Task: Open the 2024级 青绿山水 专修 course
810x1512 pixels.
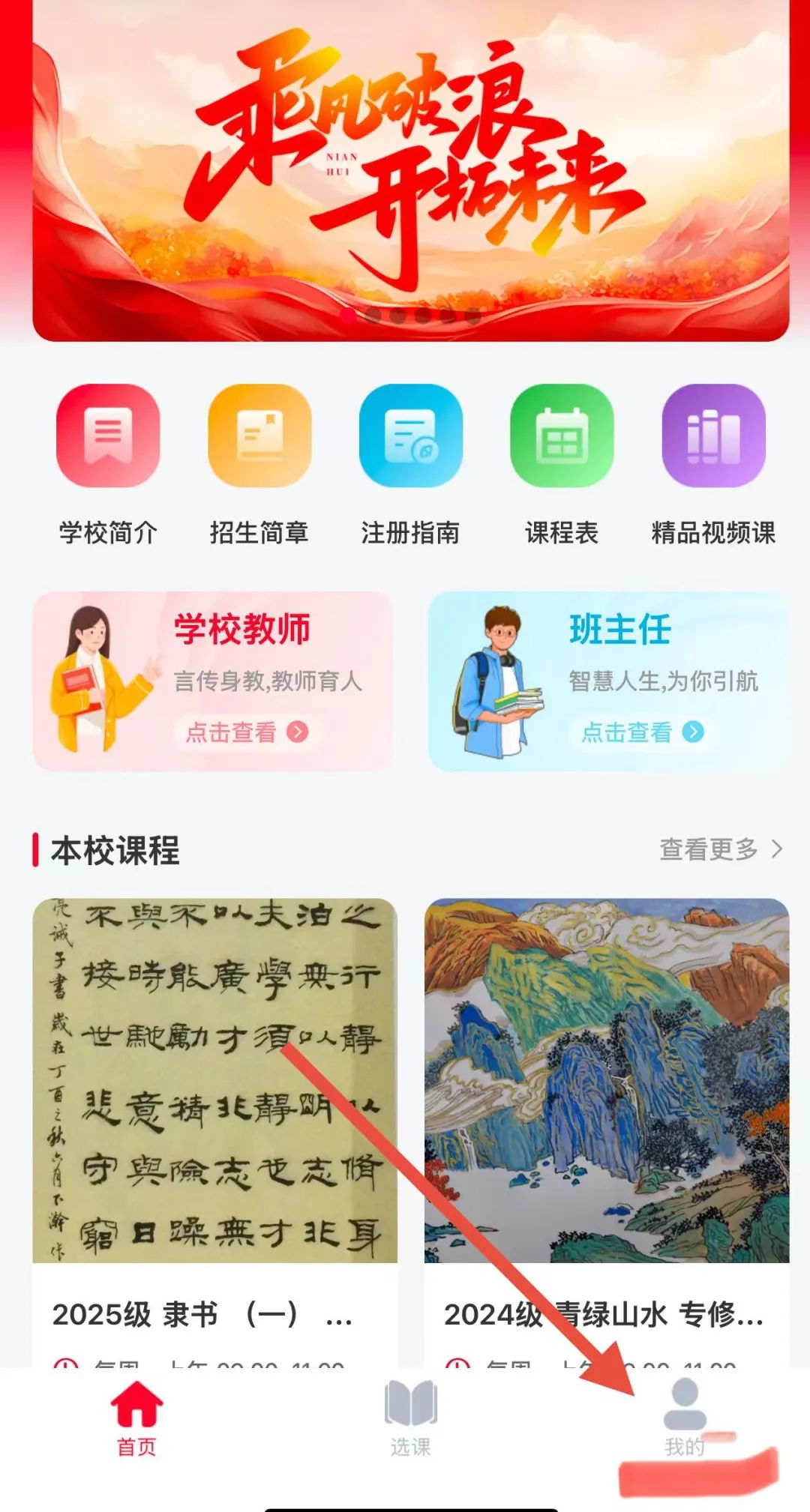Action: [607, 1109]
